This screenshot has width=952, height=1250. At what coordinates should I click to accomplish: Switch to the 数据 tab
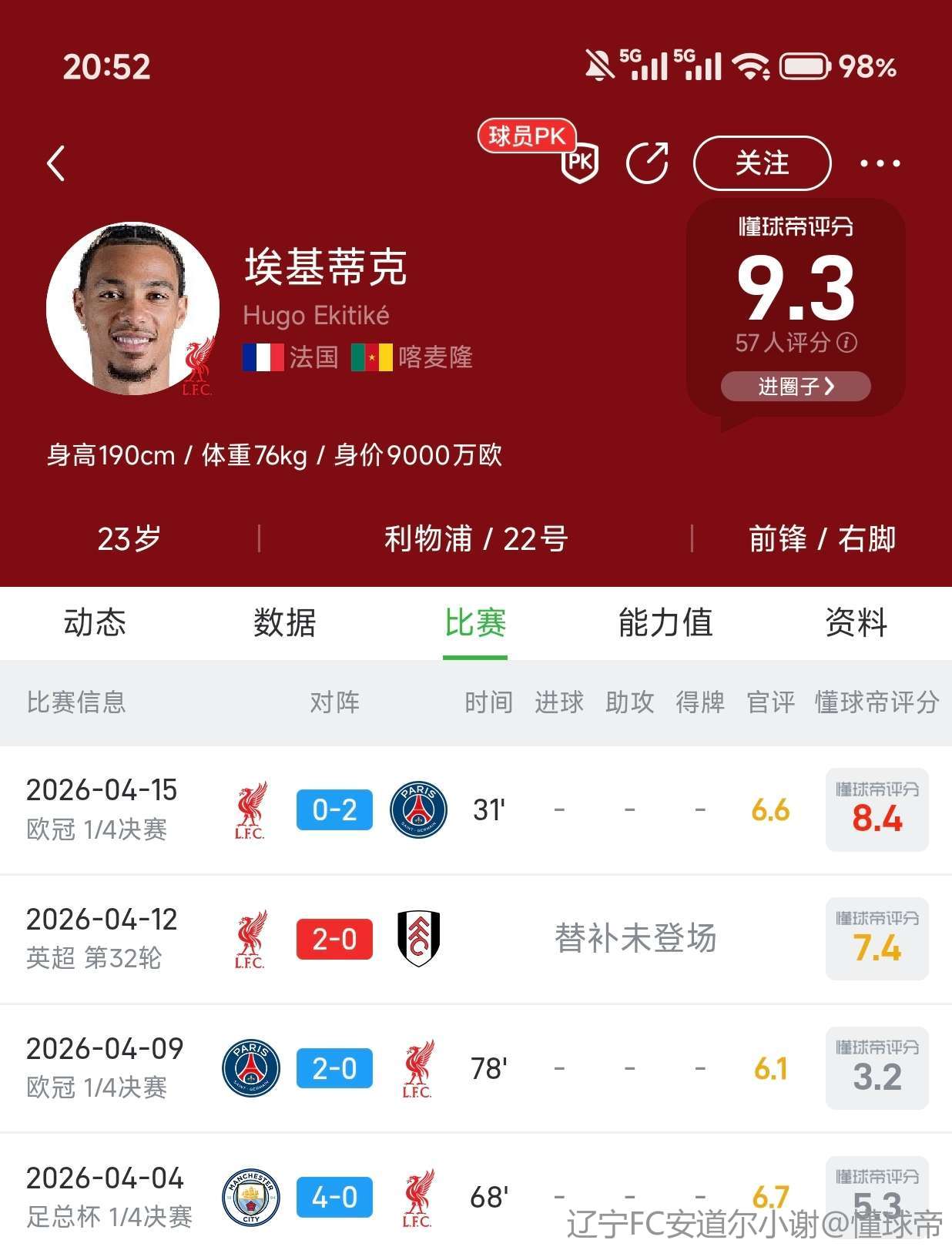pyautogui.click(x=284, y=622)
